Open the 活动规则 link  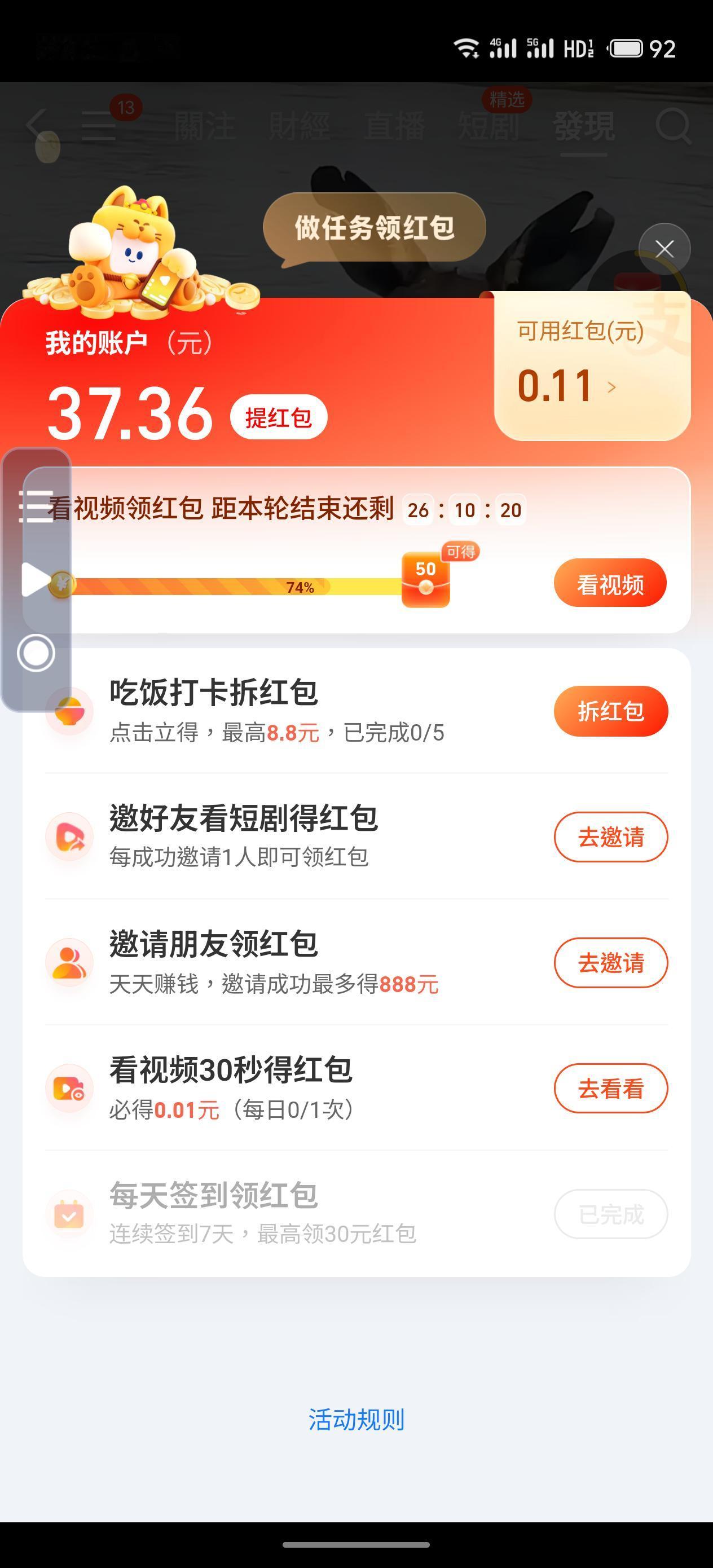pyautogui.click(x=356, y=1420)
